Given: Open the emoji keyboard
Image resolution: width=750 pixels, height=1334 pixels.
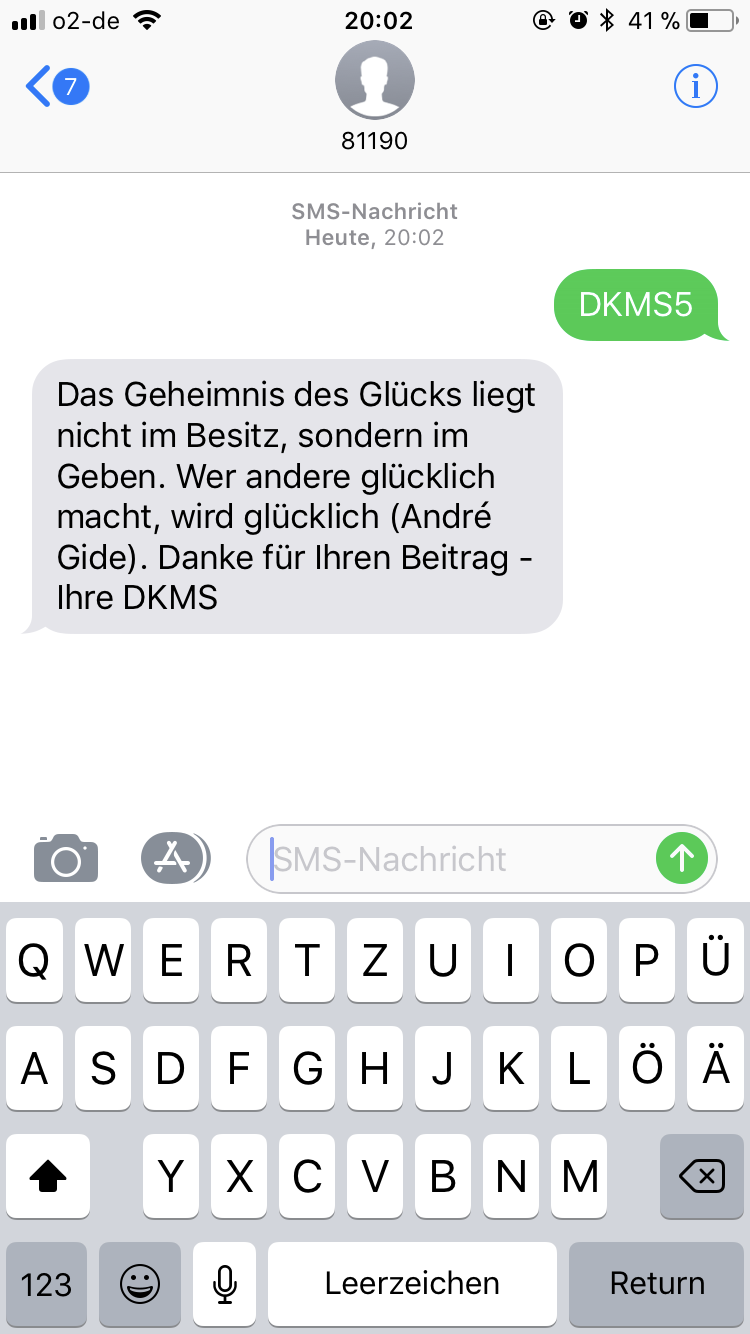Looking at the screenshot, I should pyautogui.click(x=140, y=1283).
